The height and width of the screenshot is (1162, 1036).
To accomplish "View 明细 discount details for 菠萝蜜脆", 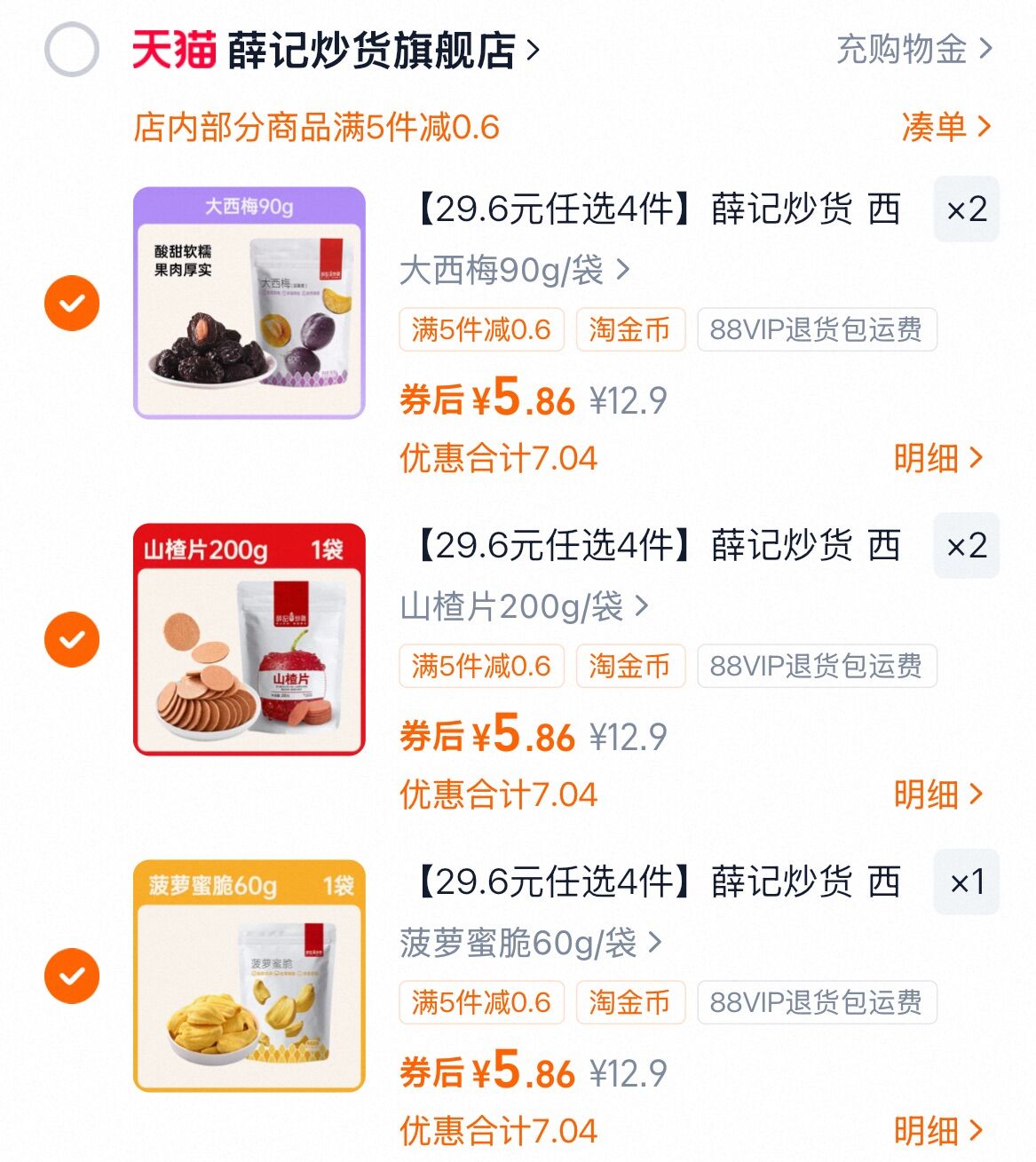I will tap(937, 1131).
